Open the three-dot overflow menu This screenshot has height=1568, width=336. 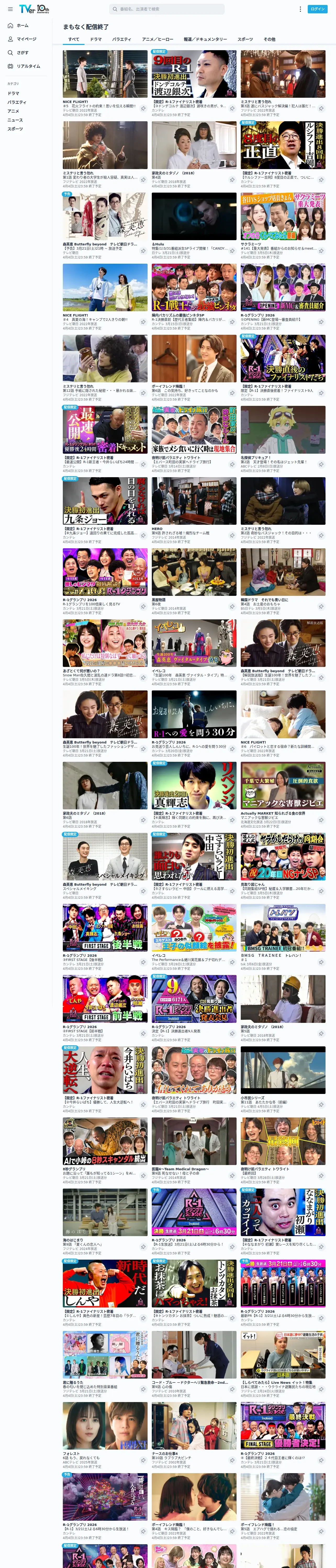[x=300, y=9]
